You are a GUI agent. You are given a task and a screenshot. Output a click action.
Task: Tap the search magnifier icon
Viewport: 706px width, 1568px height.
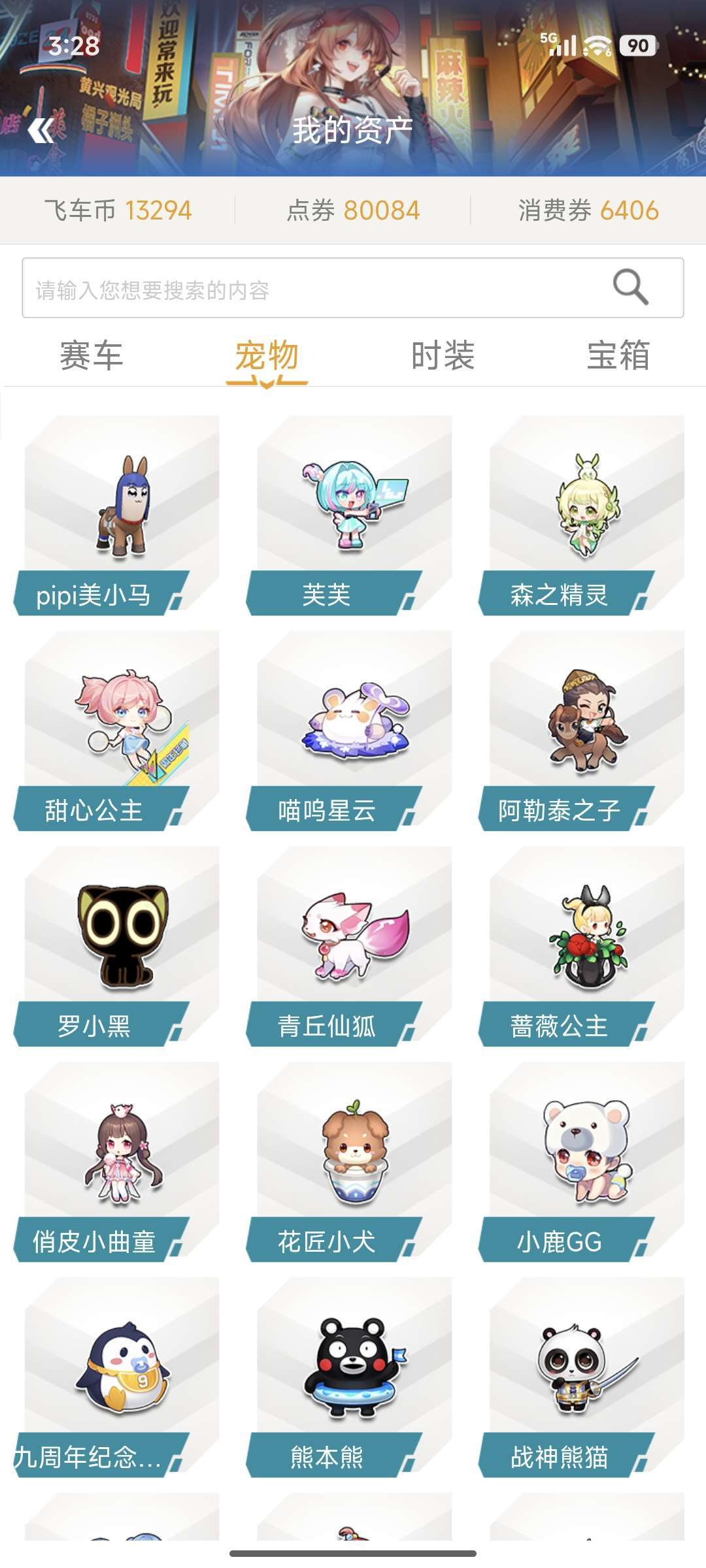pyautogui.click(x=630, y=287)
